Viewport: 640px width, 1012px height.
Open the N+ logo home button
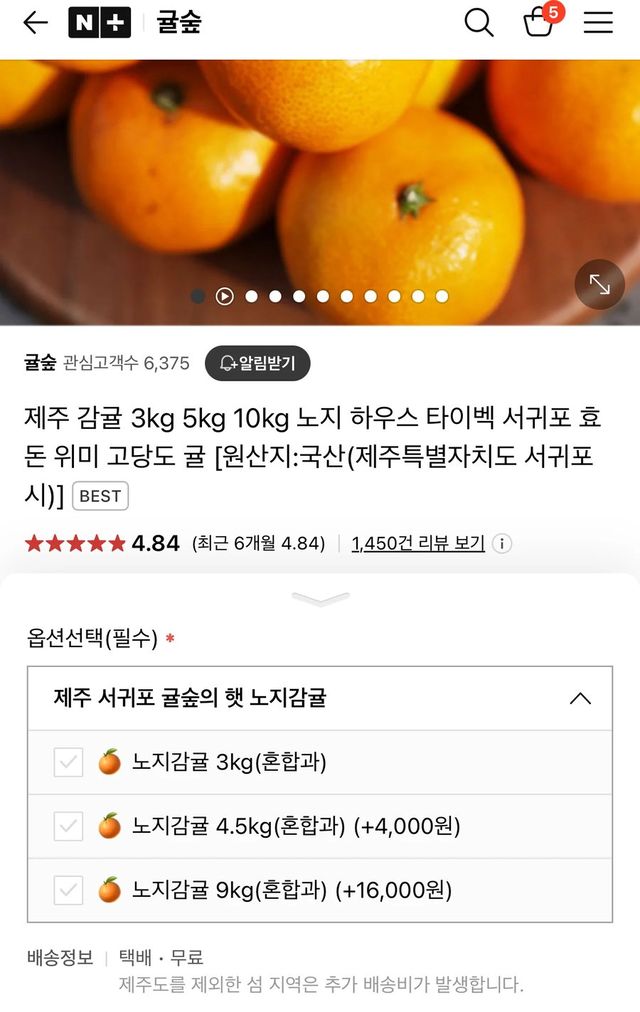tap(99, 23)
